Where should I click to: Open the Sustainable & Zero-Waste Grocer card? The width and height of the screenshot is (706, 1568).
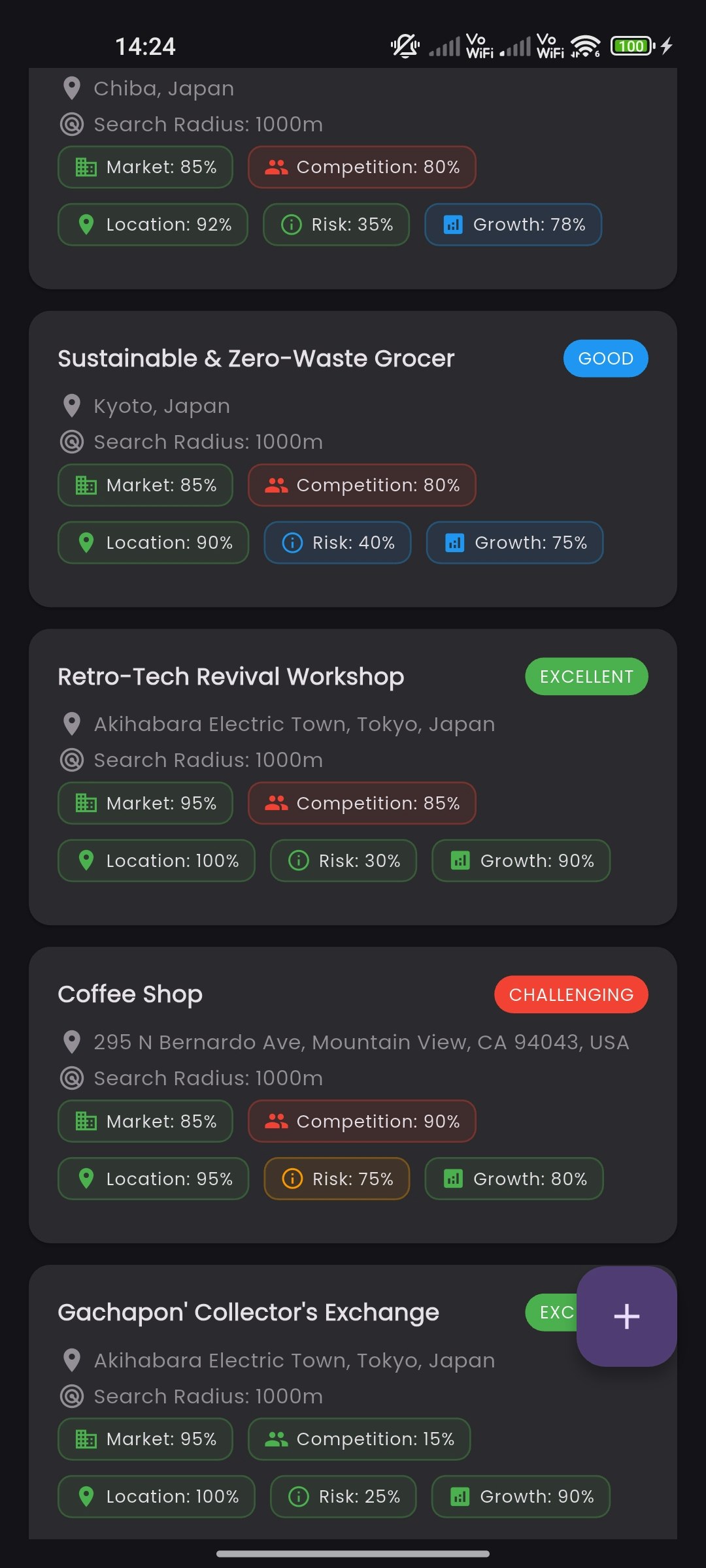click(353, 459)
